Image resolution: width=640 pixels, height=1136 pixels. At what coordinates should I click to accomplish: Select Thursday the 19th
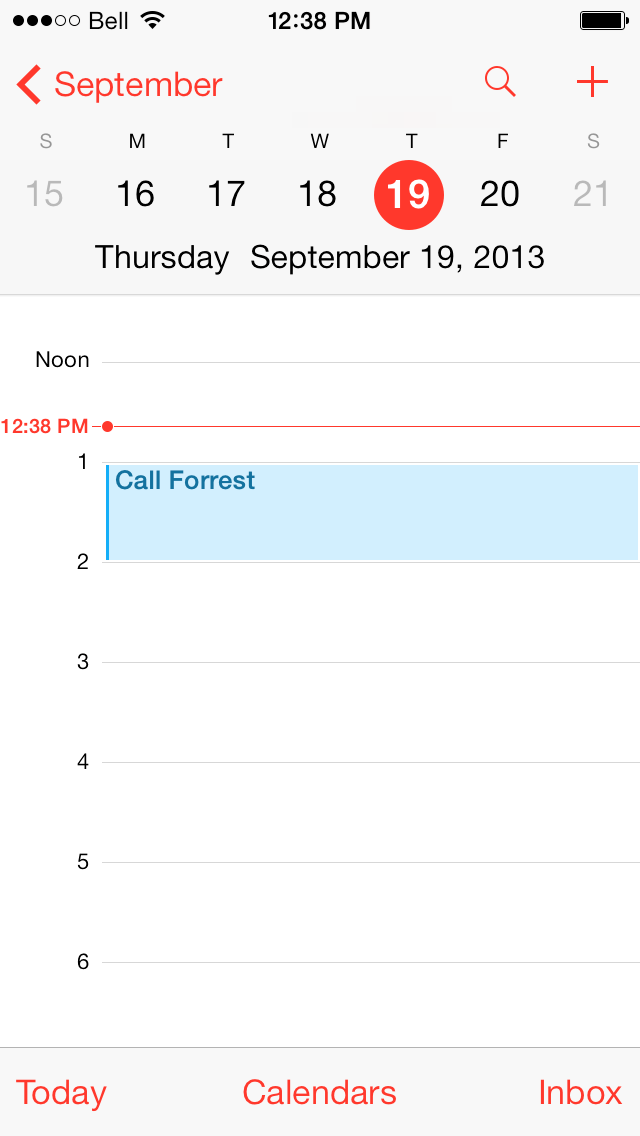(409, 194)
